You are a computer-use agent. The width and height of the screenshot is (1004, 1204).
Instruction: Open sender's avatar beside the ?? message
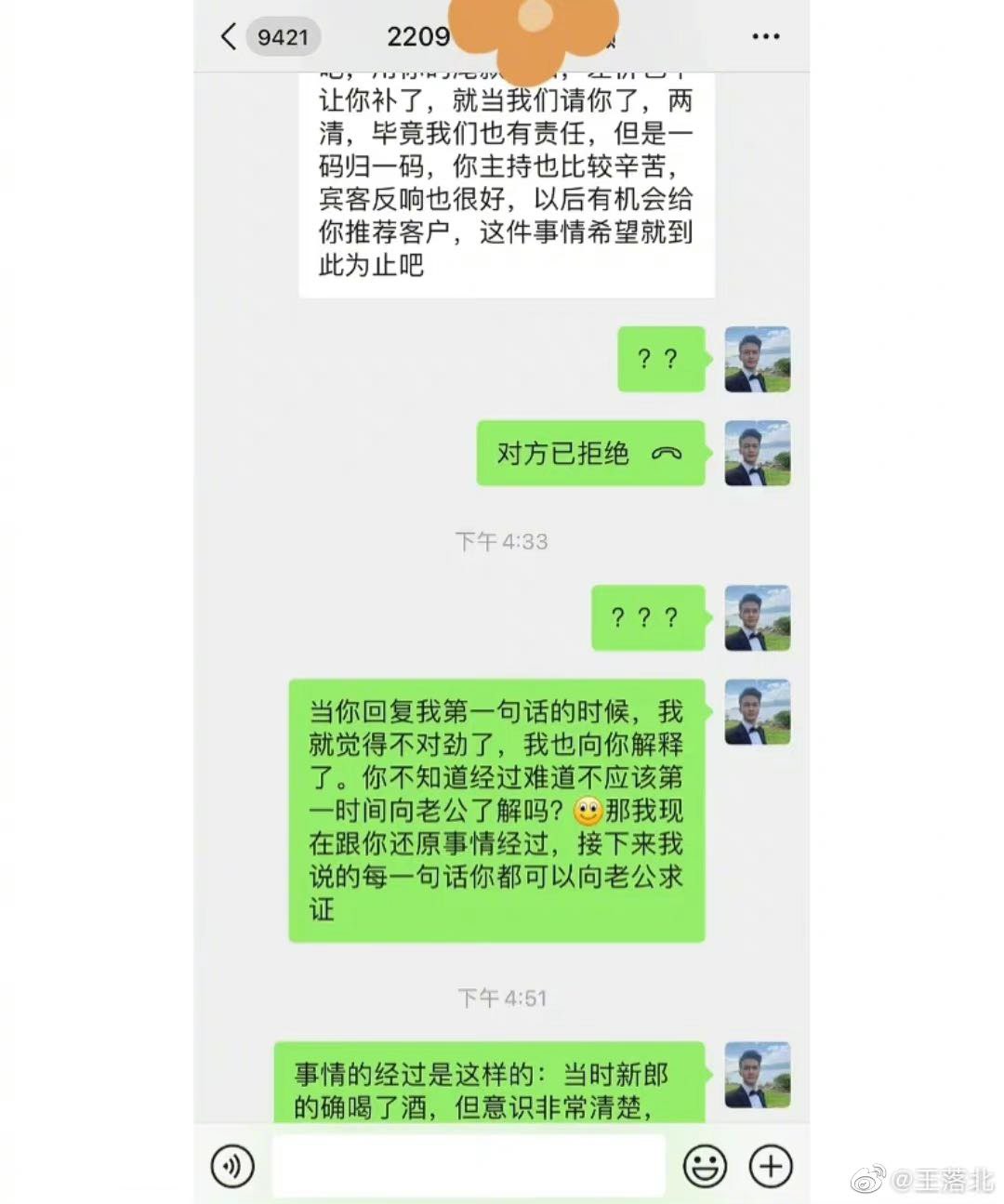point(757,359)
